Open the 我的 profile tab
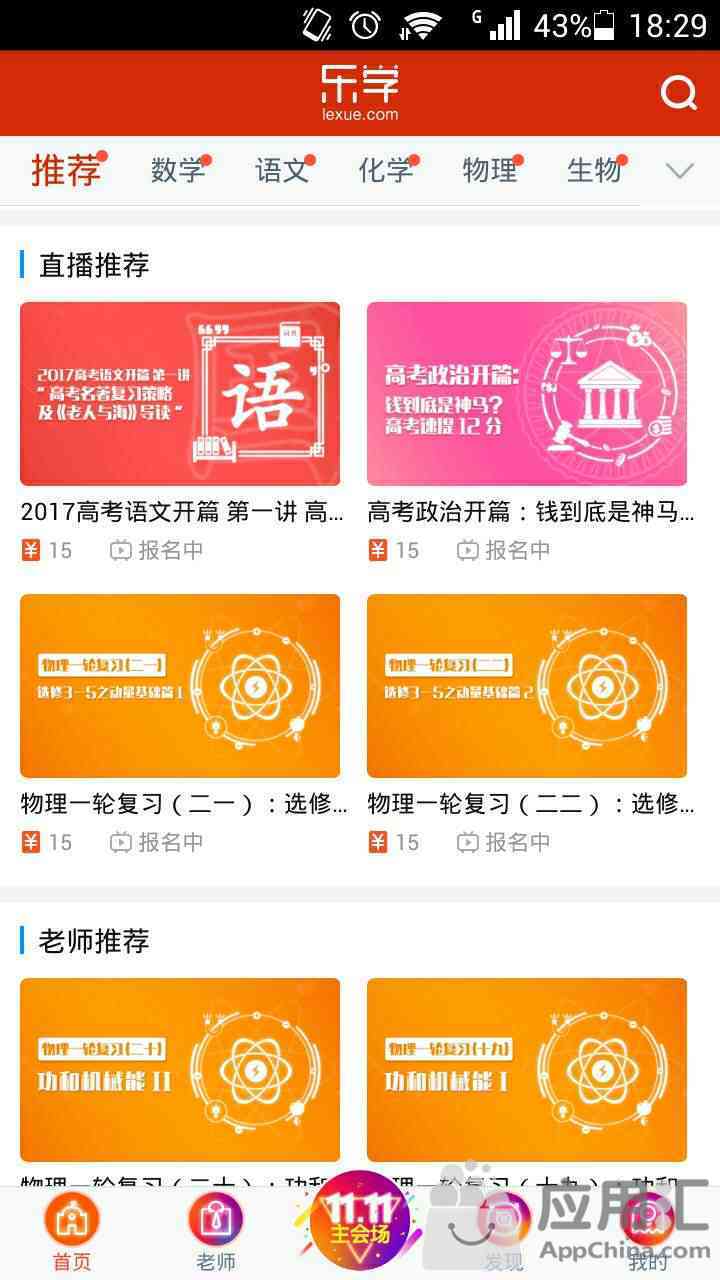 click(648, 1232)
